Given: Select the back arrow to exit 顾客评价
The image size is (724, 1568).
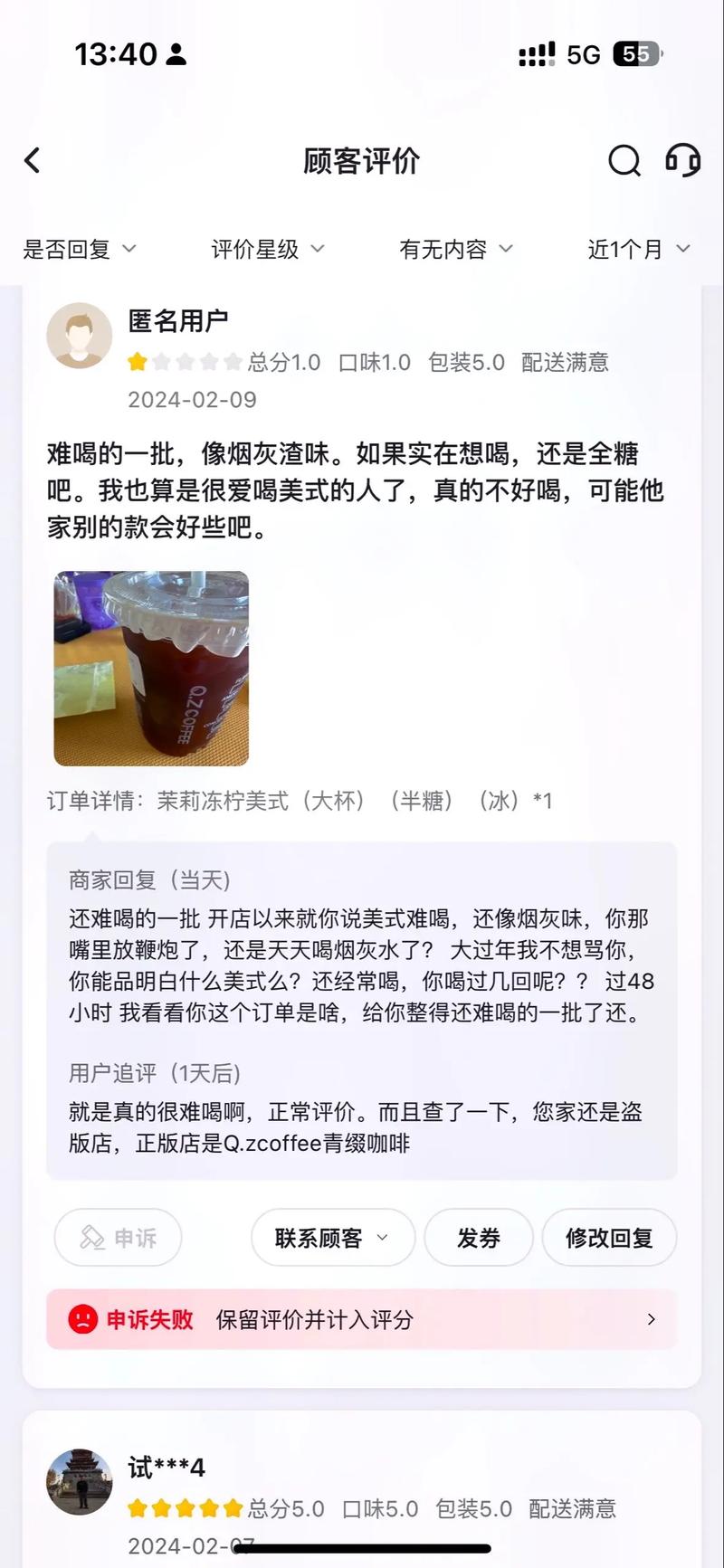Looking at the screenshot, I should (x=33, y=159).
